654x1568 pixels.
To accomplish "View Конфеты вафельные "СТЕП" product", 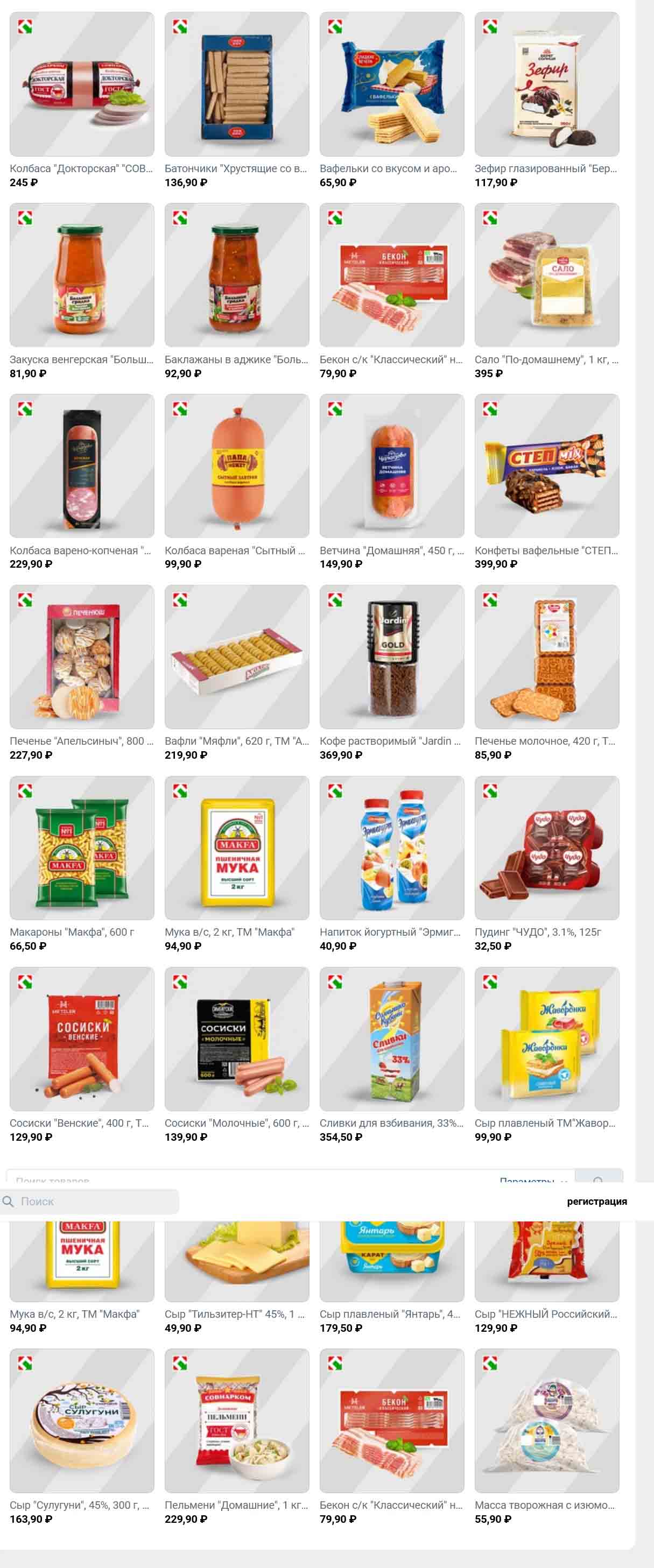I will point(546,465).
